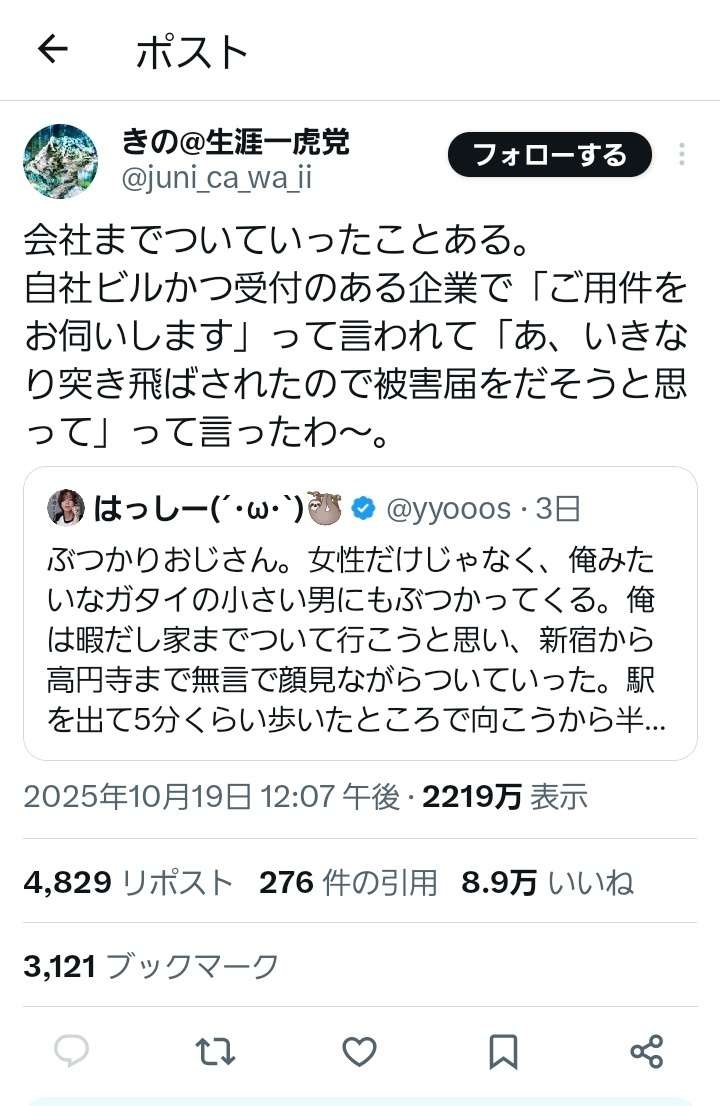Open きの@生涯一虎党's profile picture
The width and height of the screenshot is (720, 1106).
(x=61, y=161)
